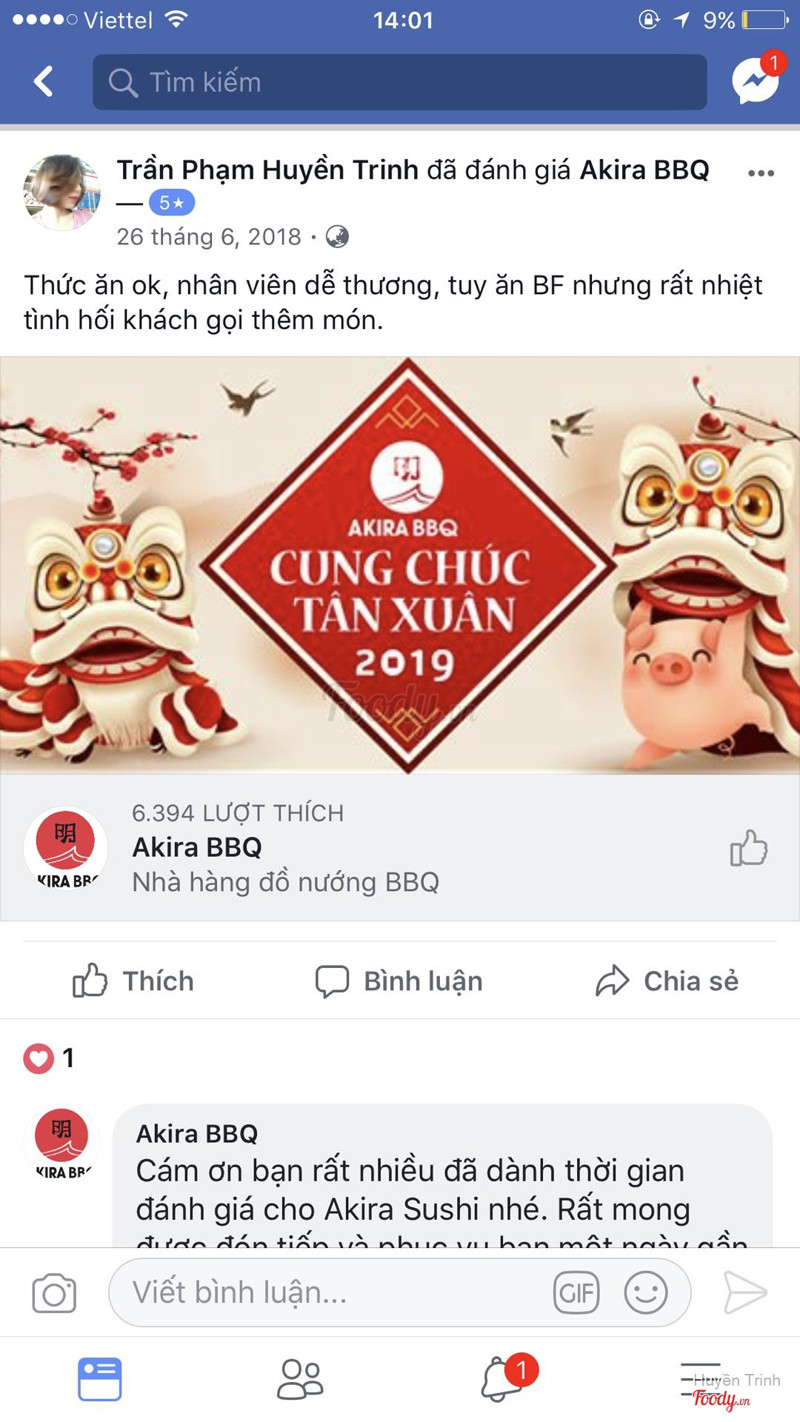The width and height of the screenshot is (800, 1422).
Task: Open the notifications bell tab
Action: [x=502, y=1380]
